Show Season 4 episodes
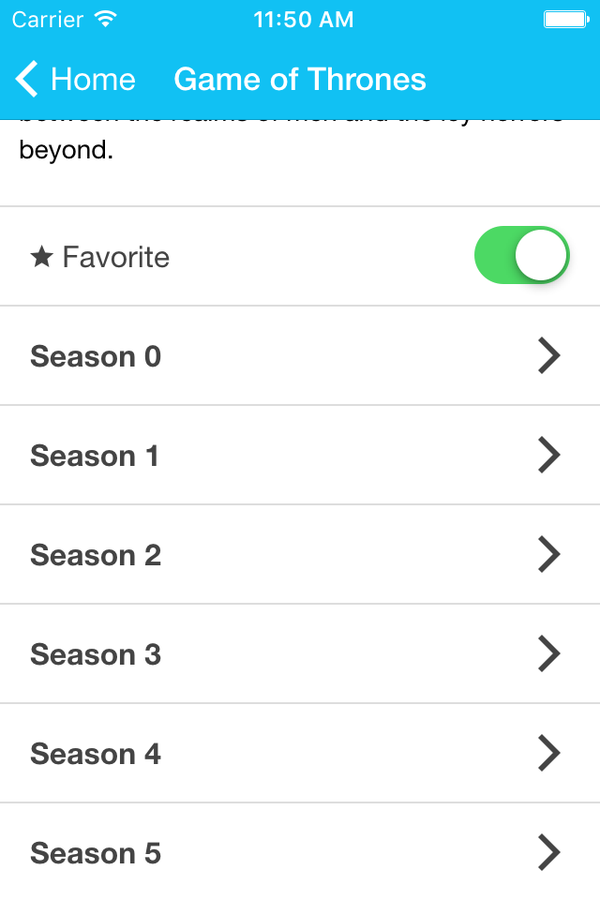This screenshot has width=600, height=900. pos(300,753)
